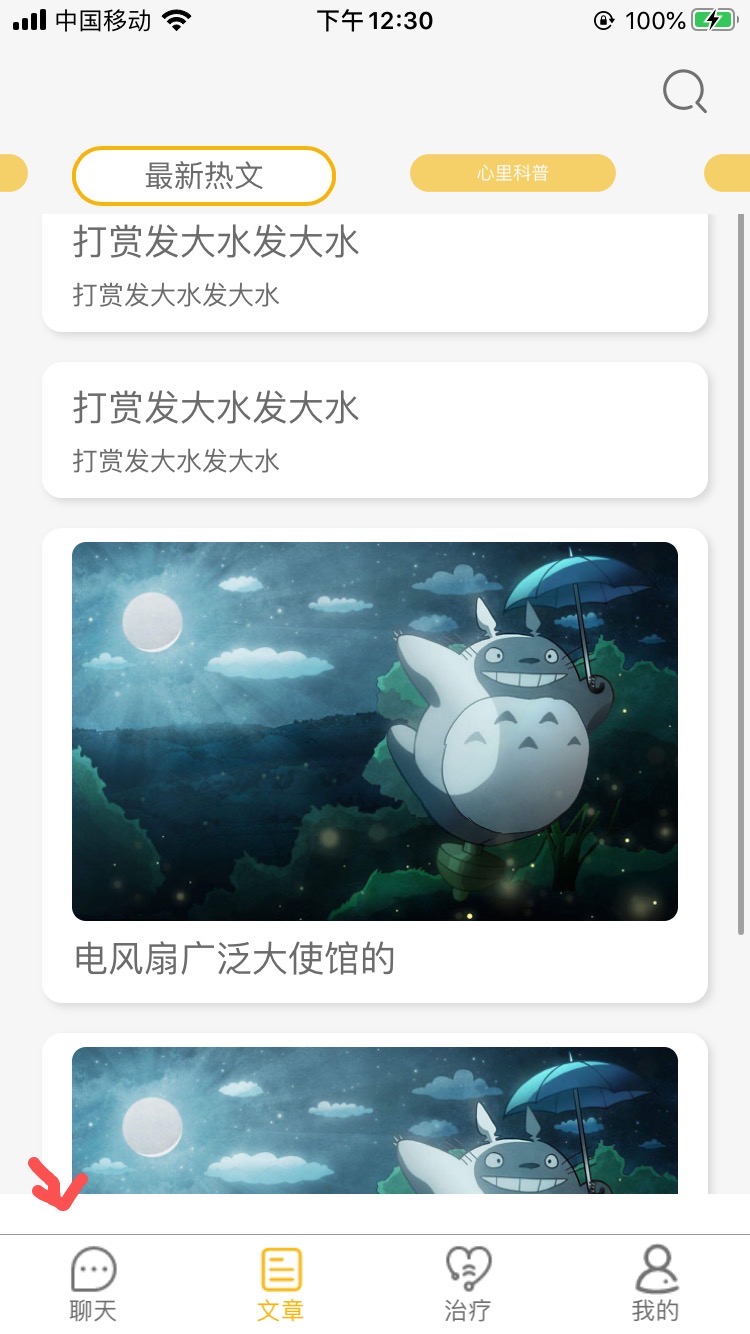750x1334 pixels.
Task: Open the article 电风扇广泛大使馆的
Action: [x=375, y=765]
